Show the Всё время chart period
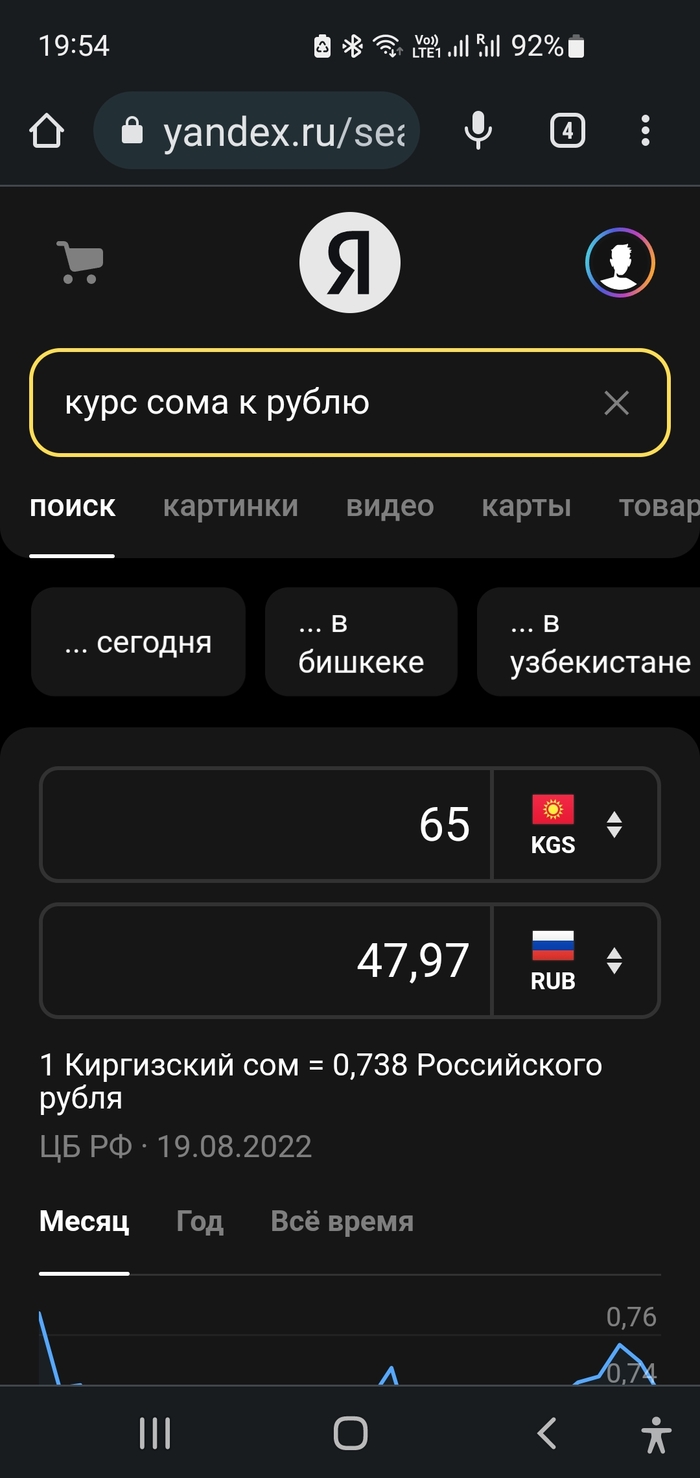 tap(342, 1221)
